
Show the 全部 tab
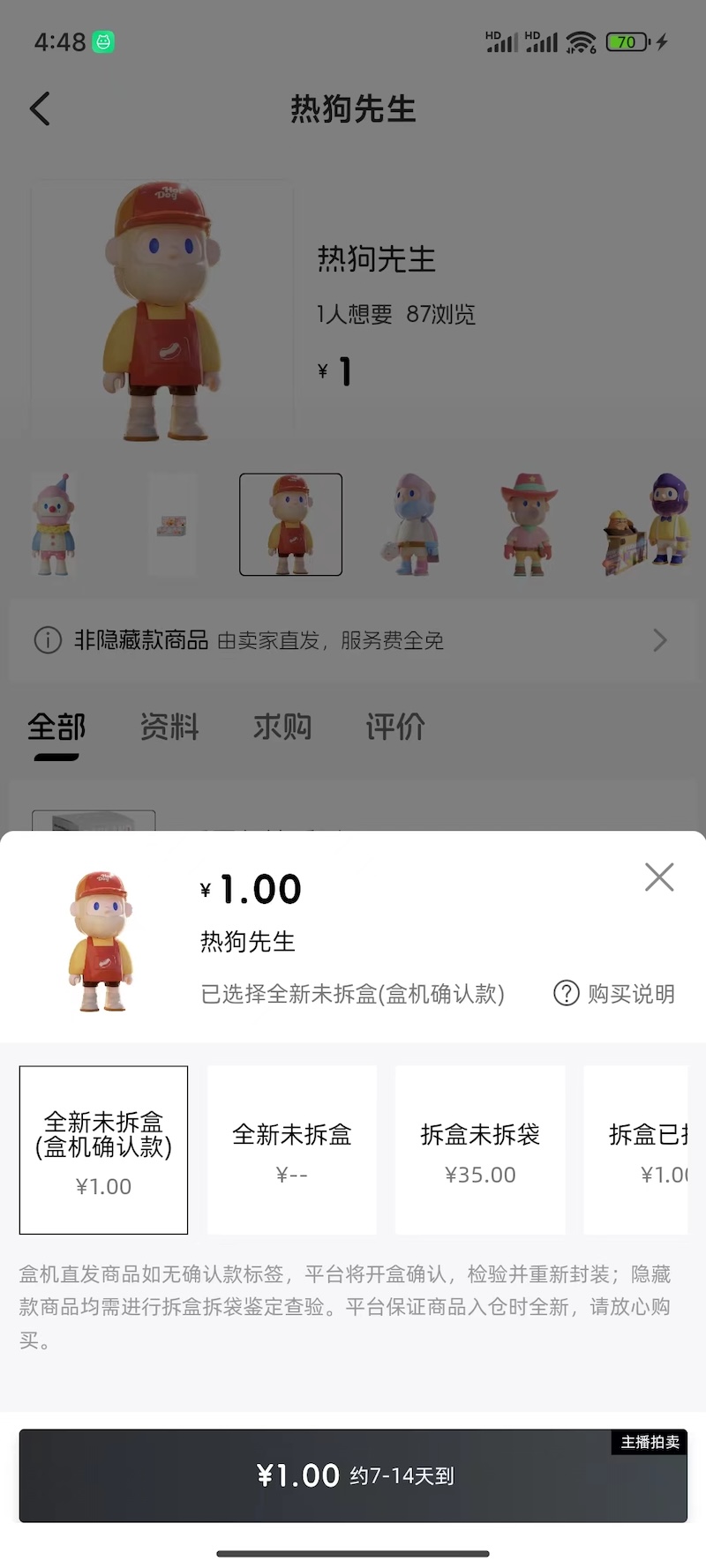(56, 728)
